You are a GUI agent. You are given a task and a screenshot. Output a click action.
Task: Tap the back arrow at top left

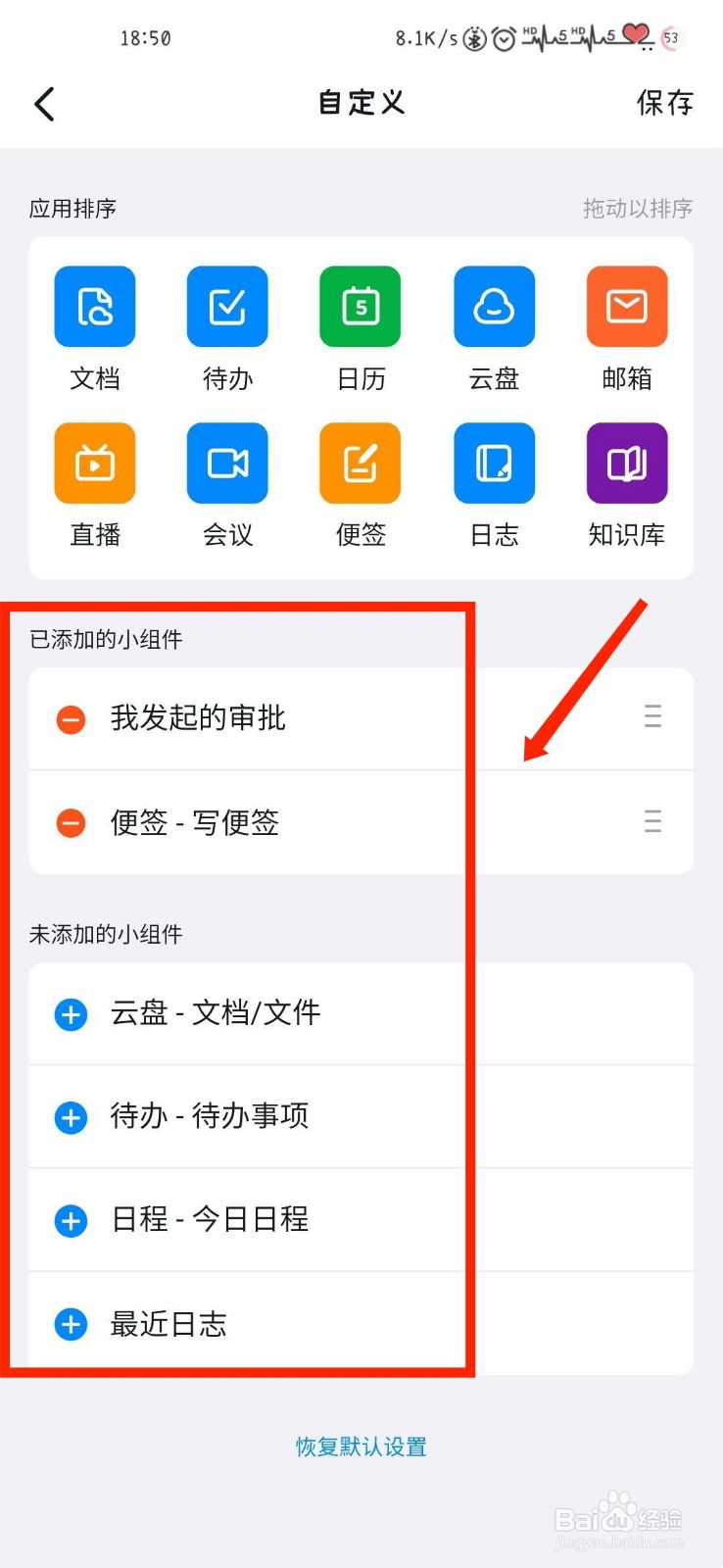[x=44, y=103]
